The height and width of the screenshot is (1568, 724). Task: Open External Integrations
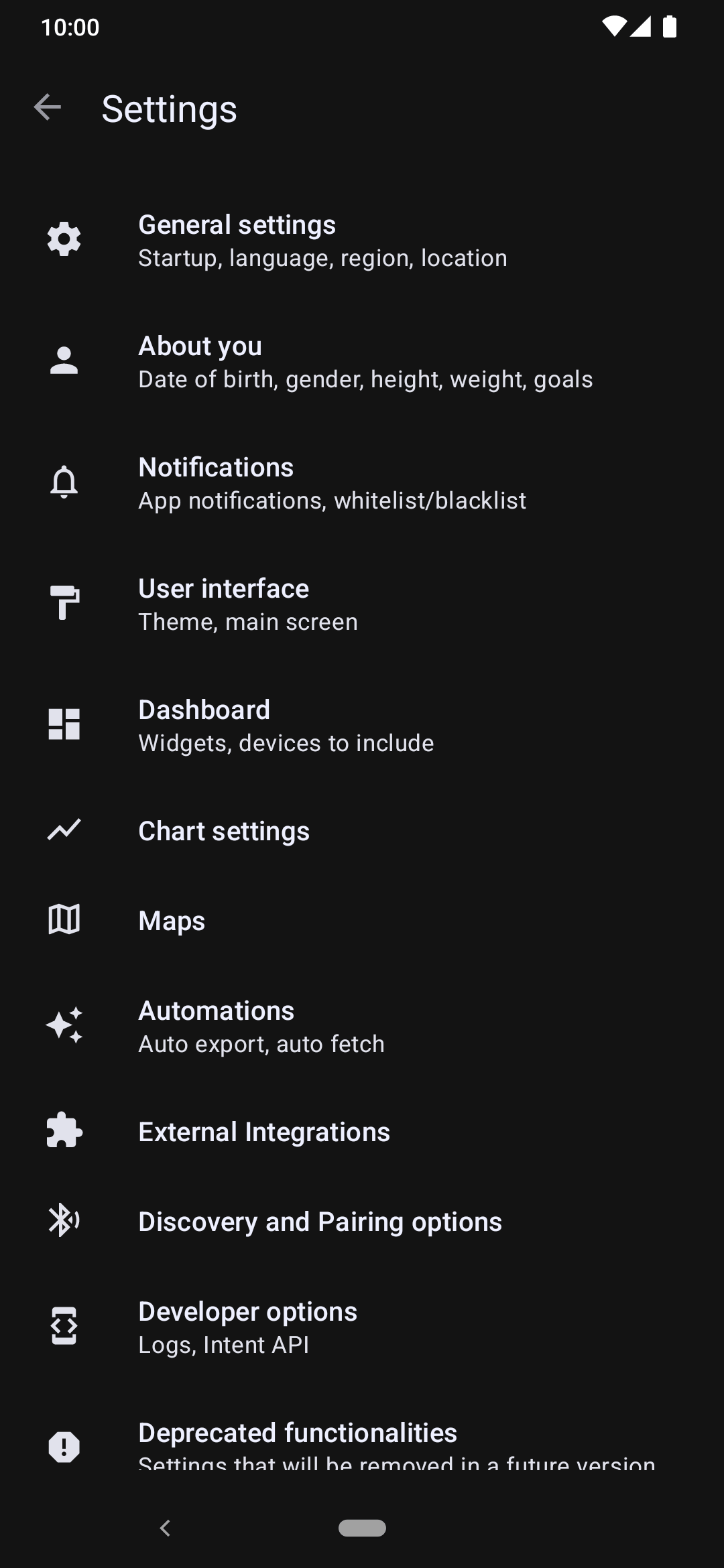pyautogui.click(x=362, y=1132)
